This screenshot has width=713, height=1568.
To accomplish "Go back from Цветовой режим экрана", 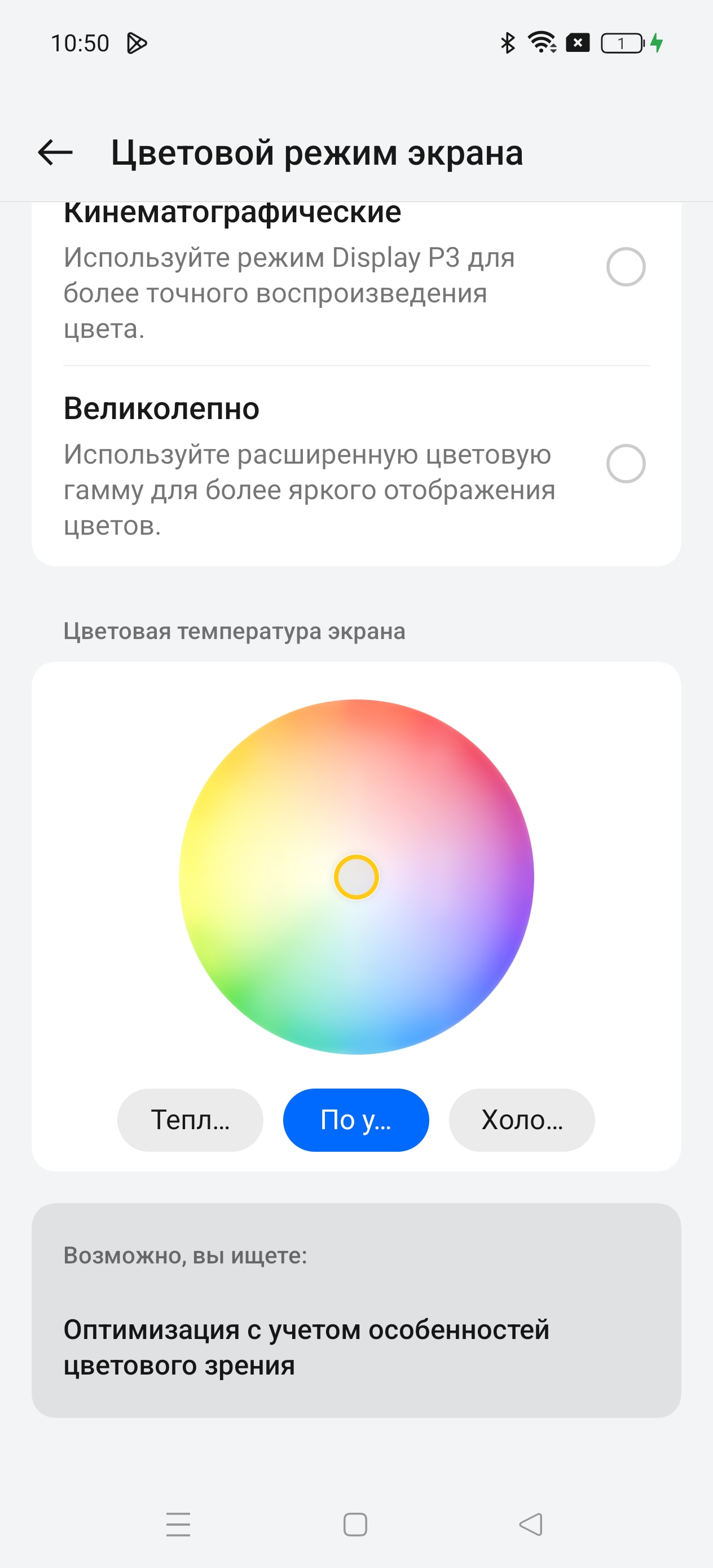I will [55, 152].
